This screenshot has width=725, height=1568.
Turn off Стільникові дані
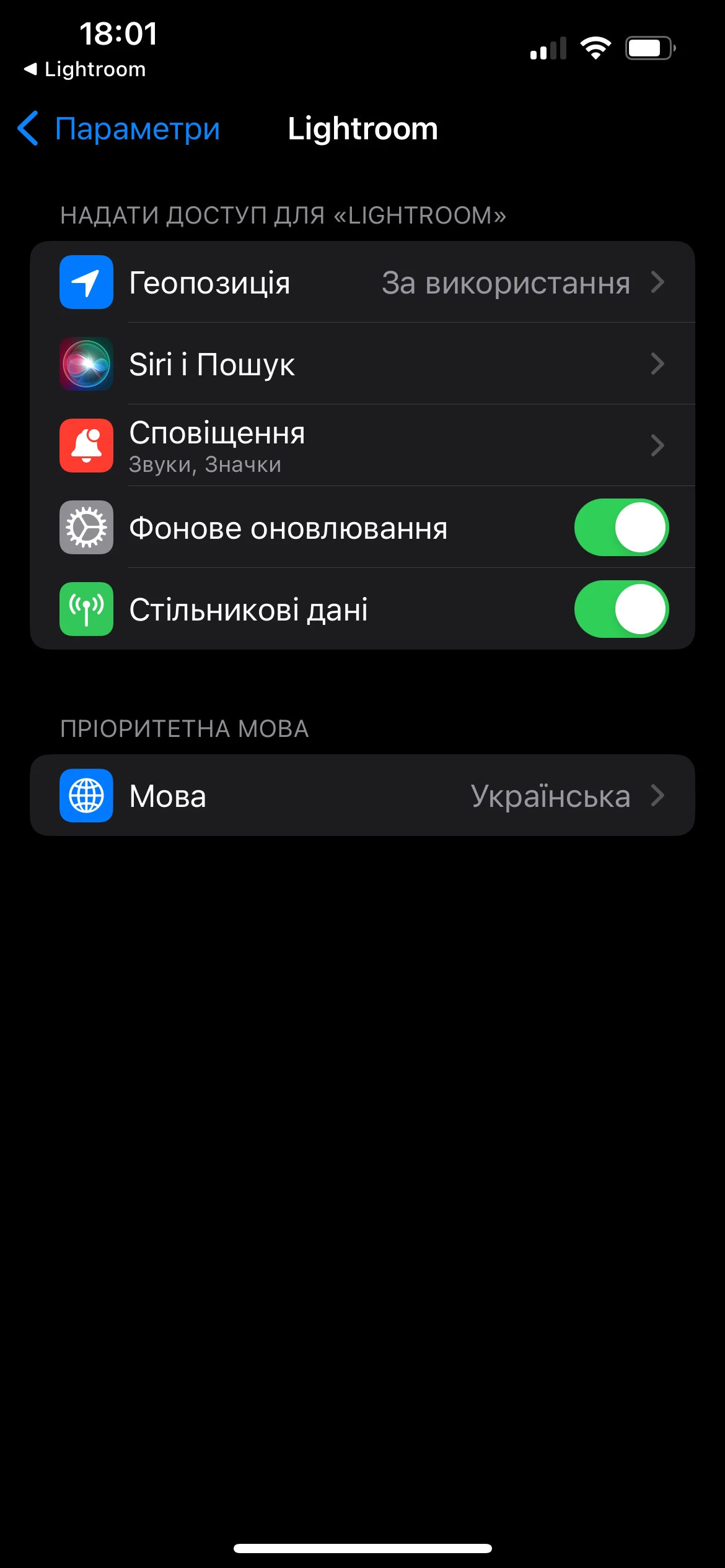click(x=621, y=609)
